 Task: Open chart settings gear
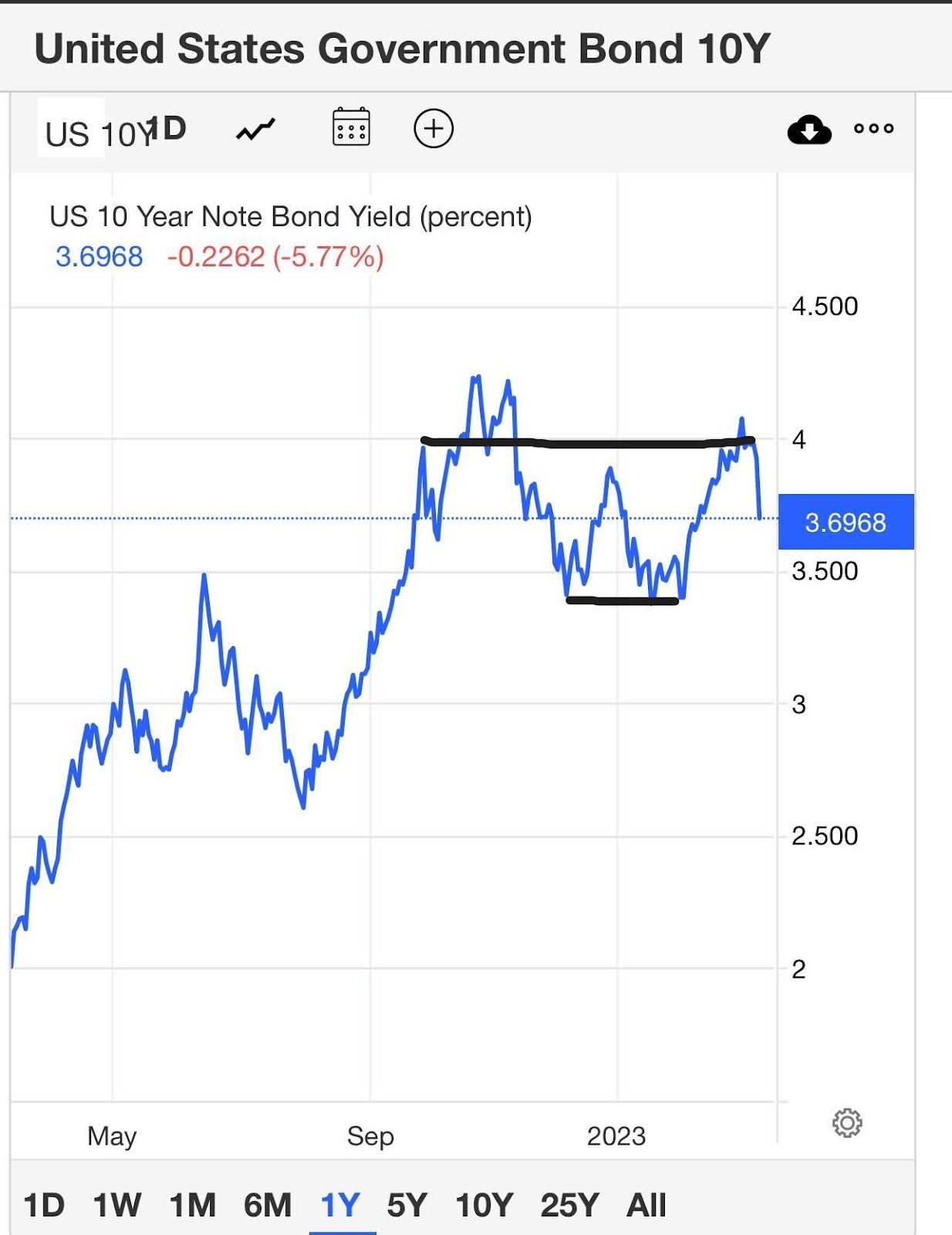pyautogui.click(x=847, y=1123)
